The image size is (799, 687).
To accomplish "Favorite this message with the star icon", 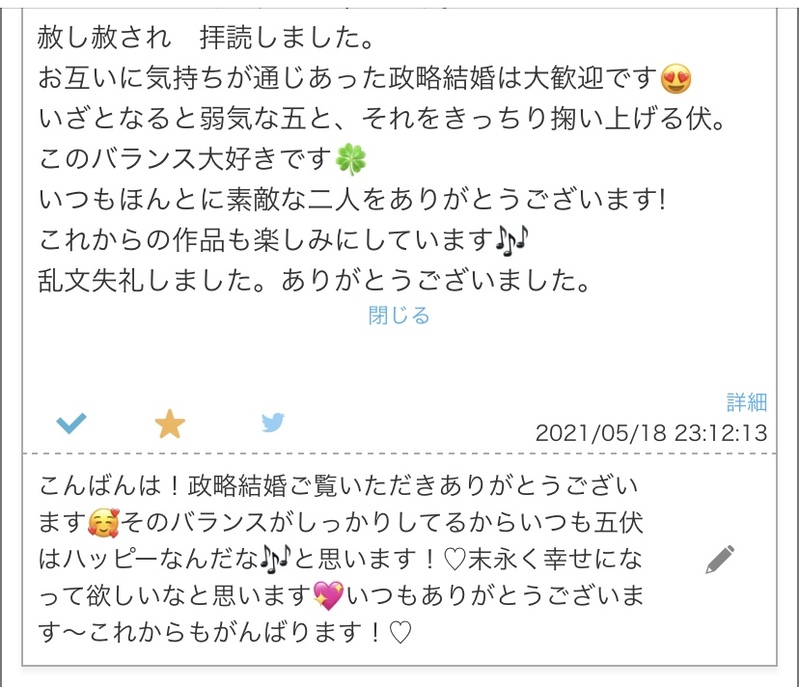I will pyautogui.click(x=170, y=425).
